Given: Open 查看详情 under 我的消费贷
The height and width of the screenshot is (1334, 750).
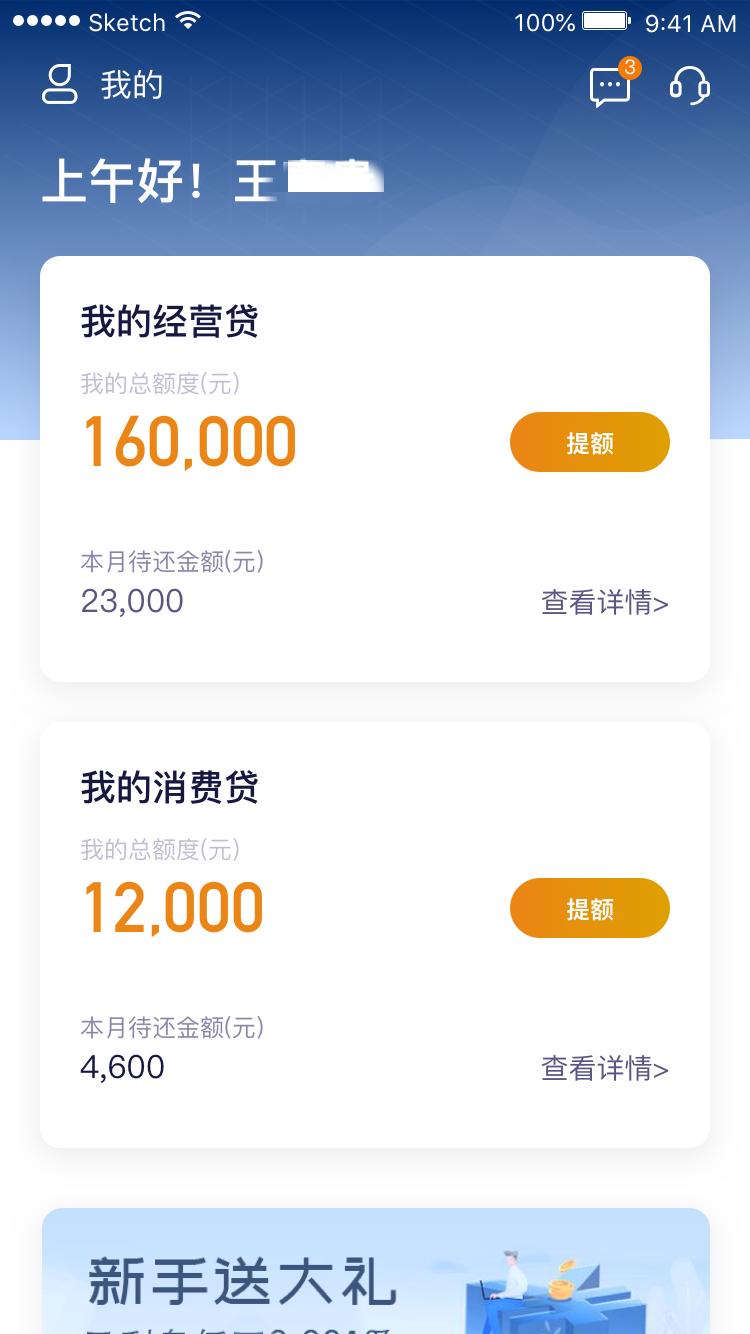Looking at the screenshot, I should click(603, 1068).
